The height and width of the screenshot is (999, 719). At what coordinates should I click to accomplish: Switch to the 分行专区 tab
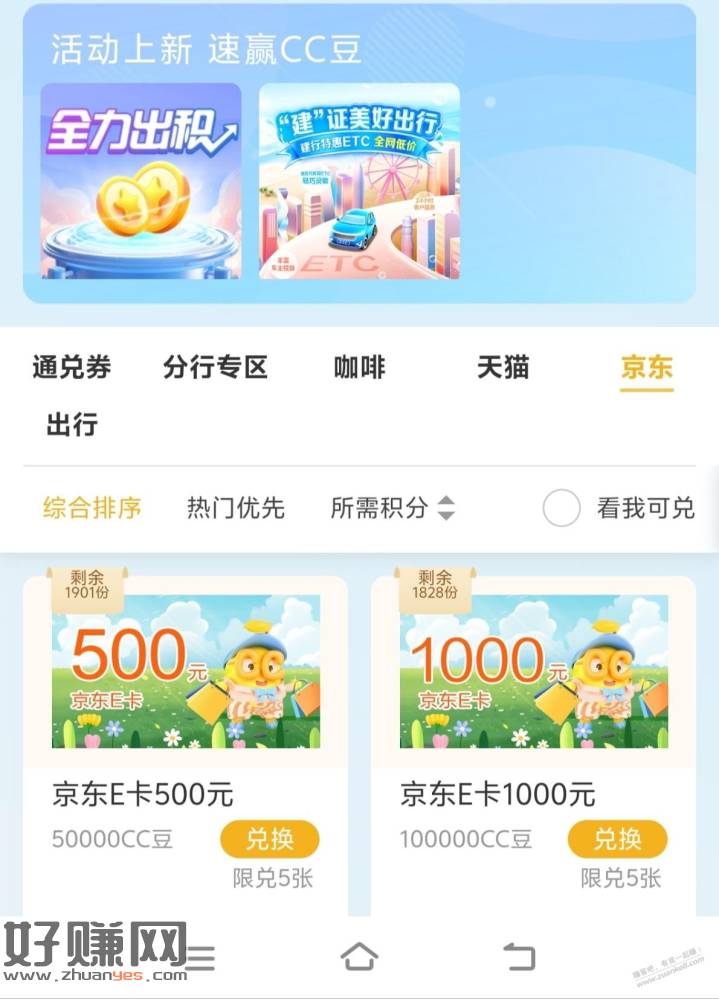[215, 368]
